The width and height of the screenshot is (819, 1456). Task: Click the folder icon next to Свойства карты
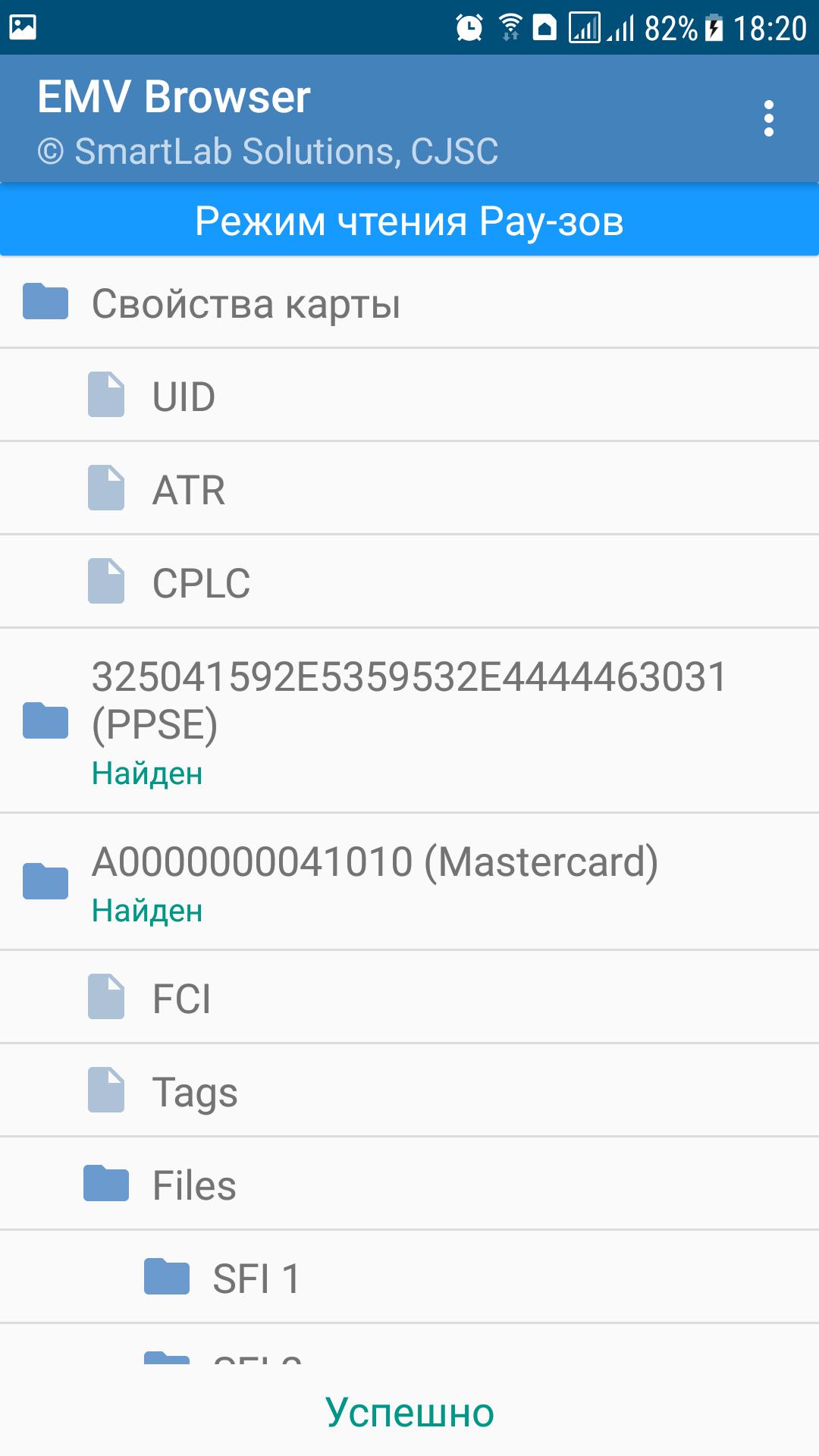[45, 302]
